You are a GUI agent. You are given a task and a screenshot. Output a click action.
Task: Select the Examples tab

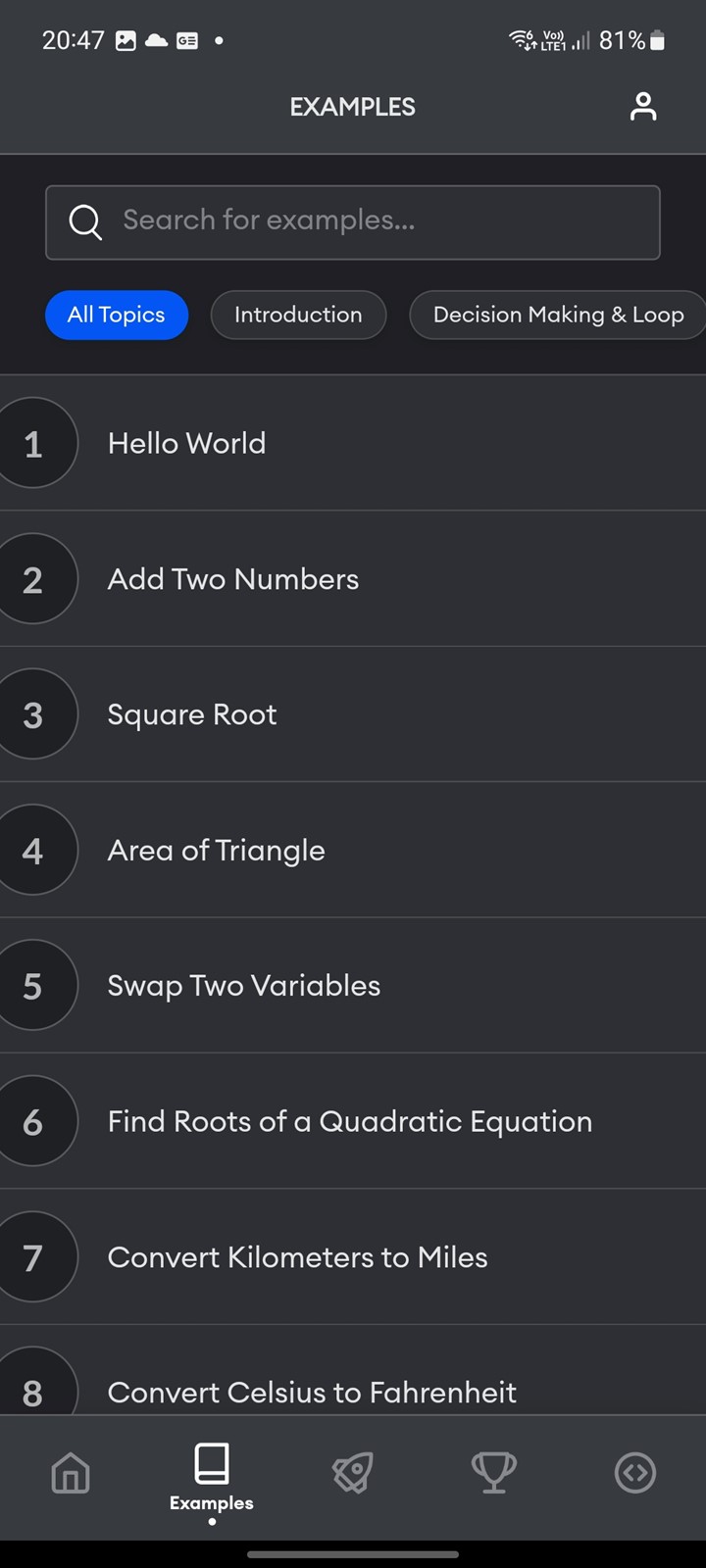tap(212, 1478)
